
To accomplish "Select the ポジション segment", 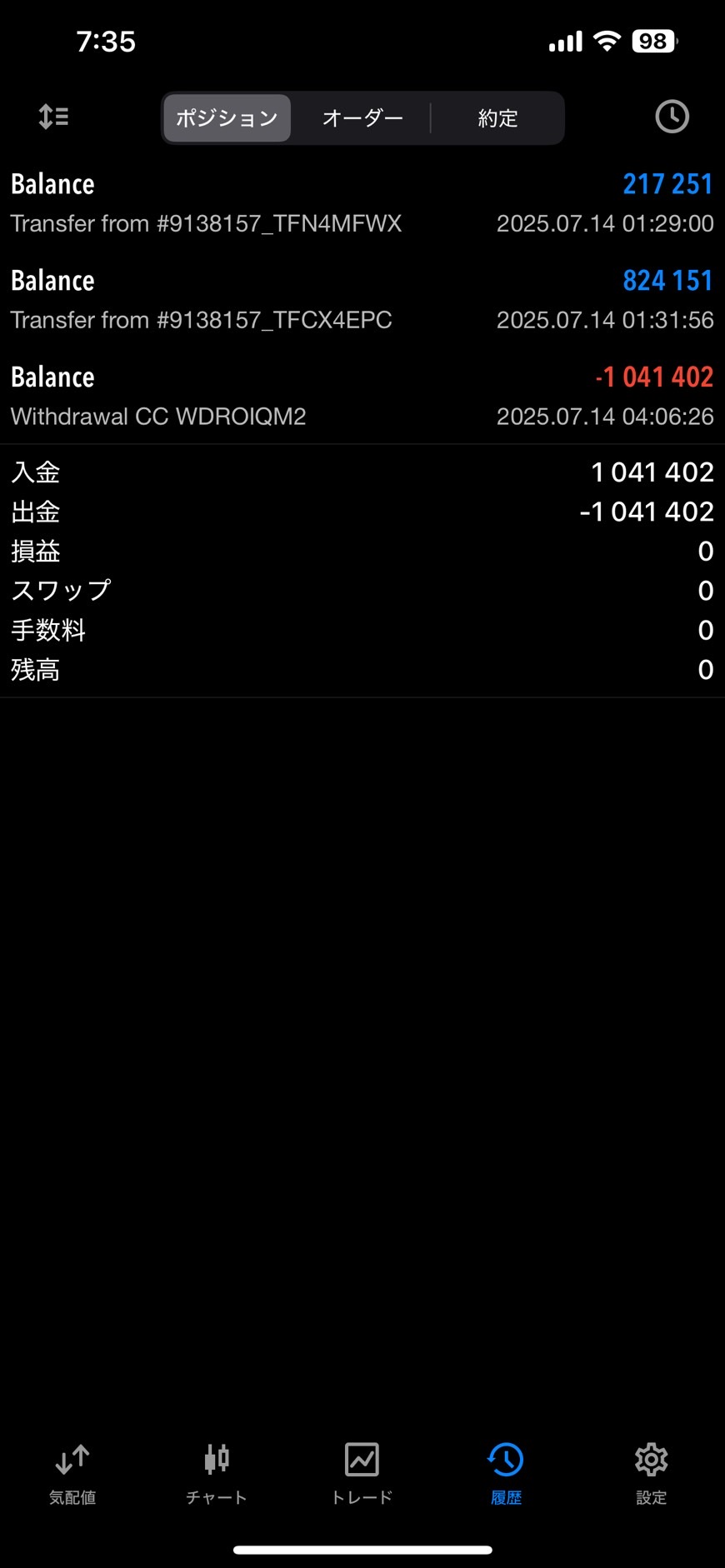I will pos(227,118).
